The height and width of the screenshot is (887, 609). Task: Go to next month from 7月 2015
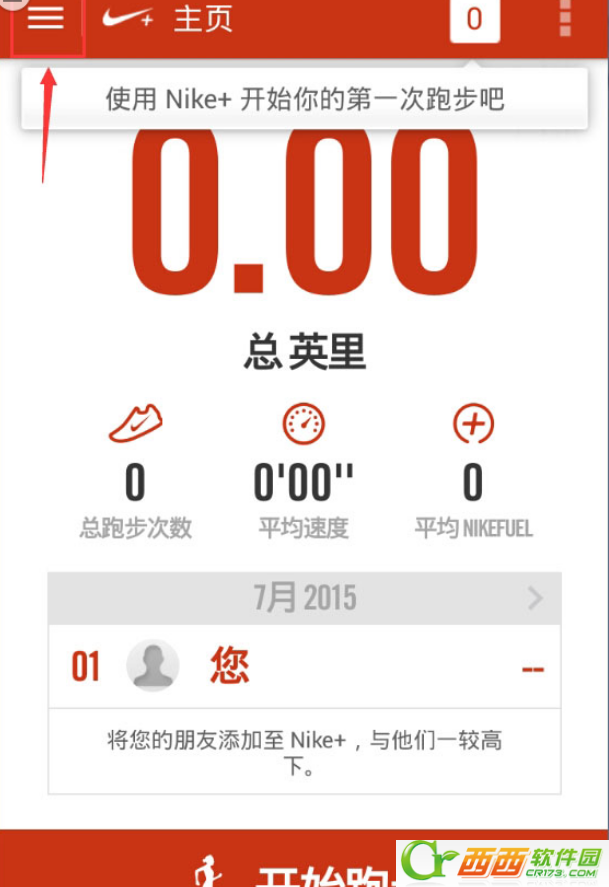(x=535, y=598)
